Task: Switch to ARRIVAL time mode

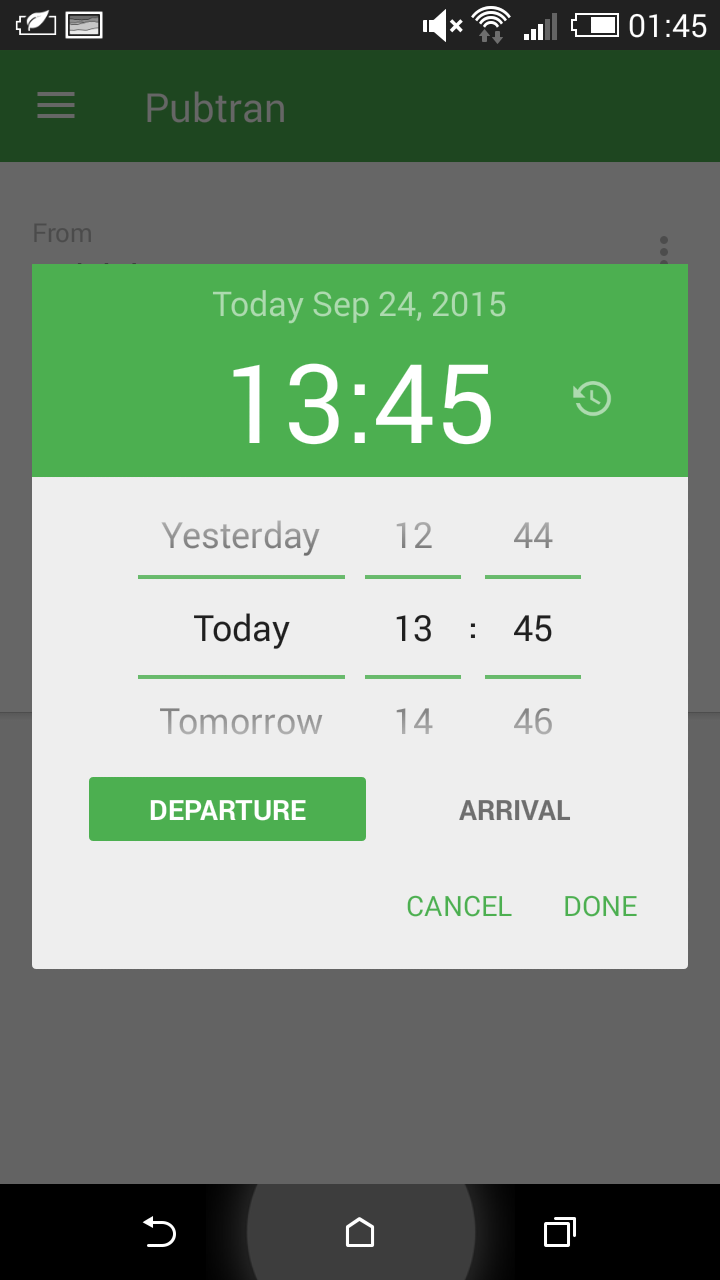Action: [x=514, y=810]
